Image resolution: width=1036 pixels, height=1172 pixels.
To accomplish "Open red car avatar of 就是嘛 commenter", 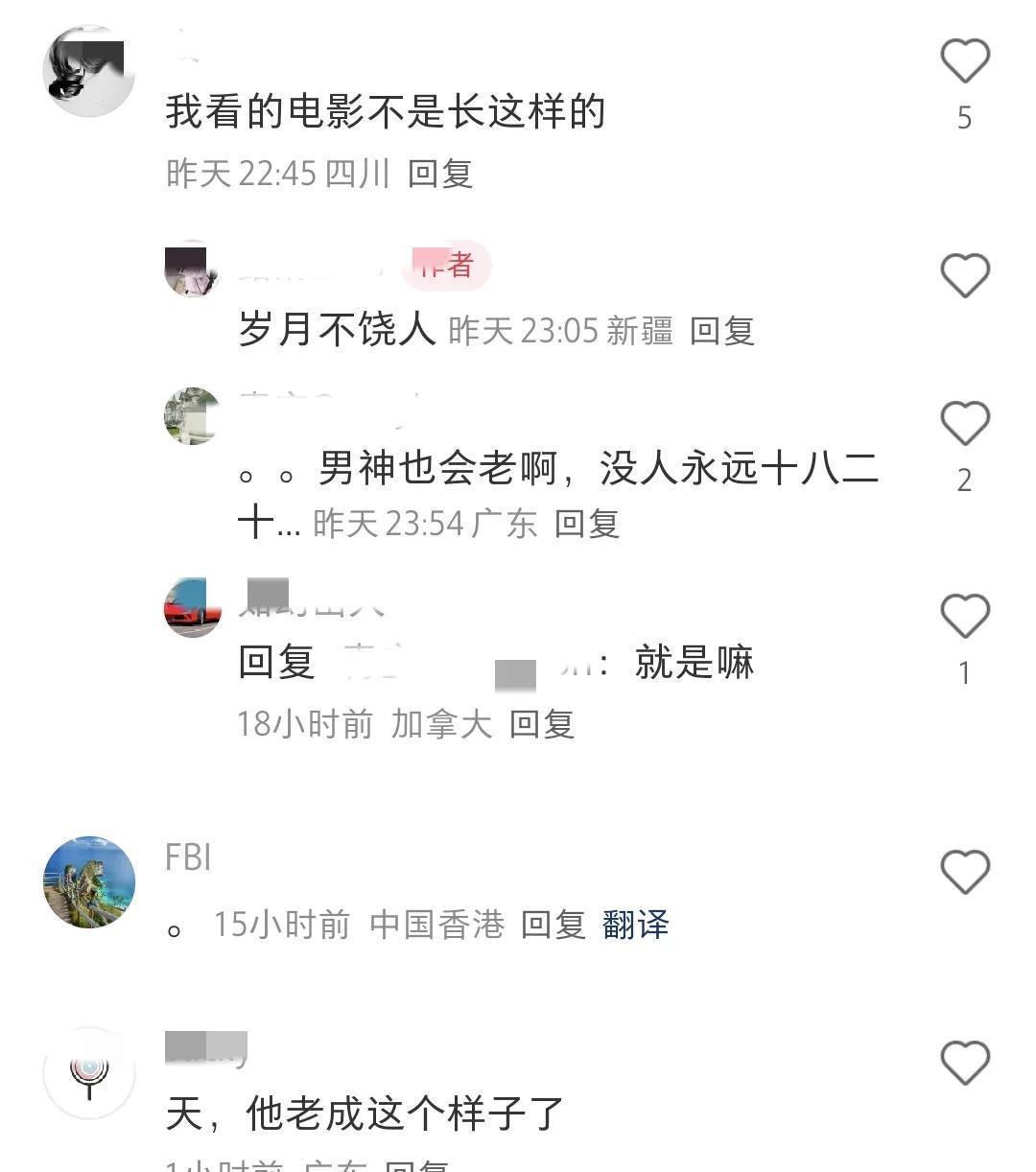I will (193, 608).
